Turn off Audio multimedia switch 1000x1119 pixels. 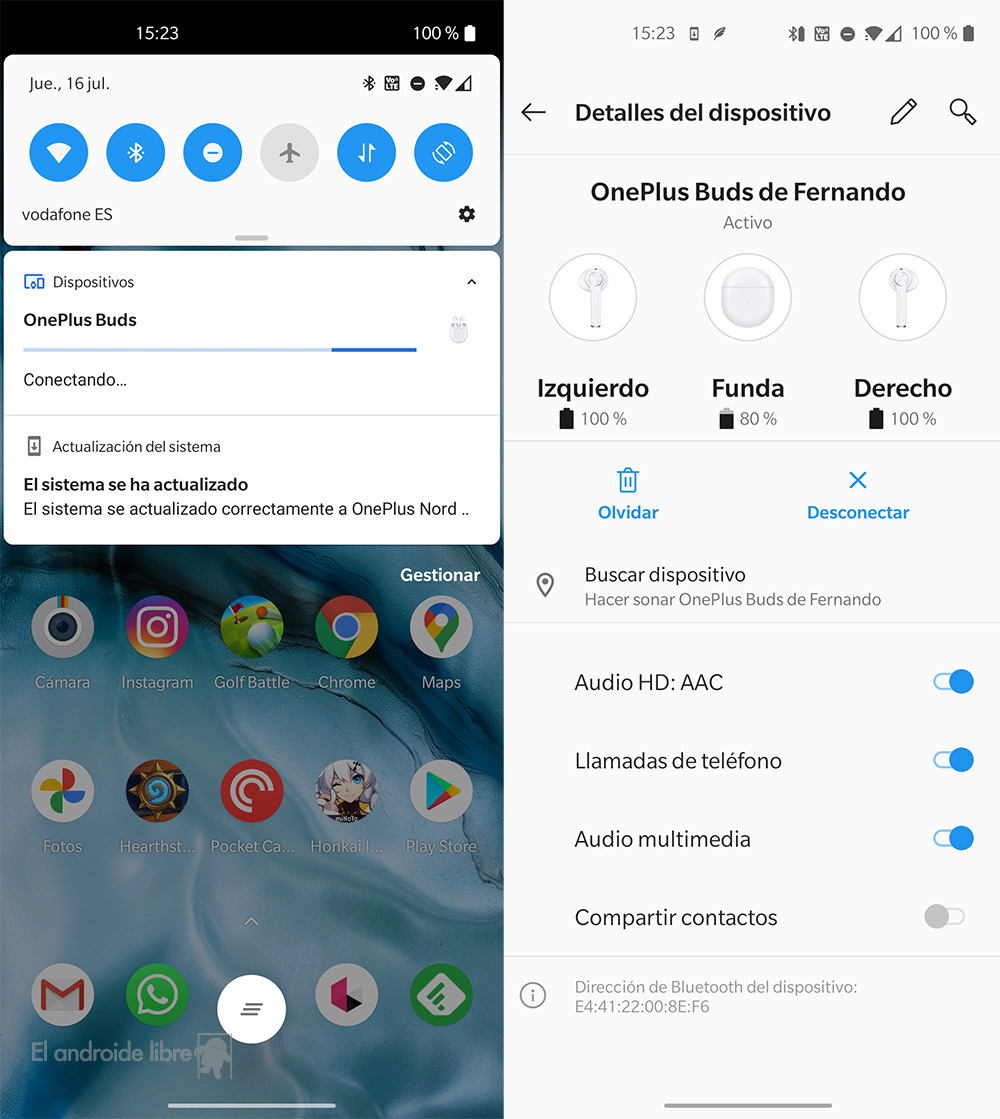pyautogui.click(x=952, y=838)
